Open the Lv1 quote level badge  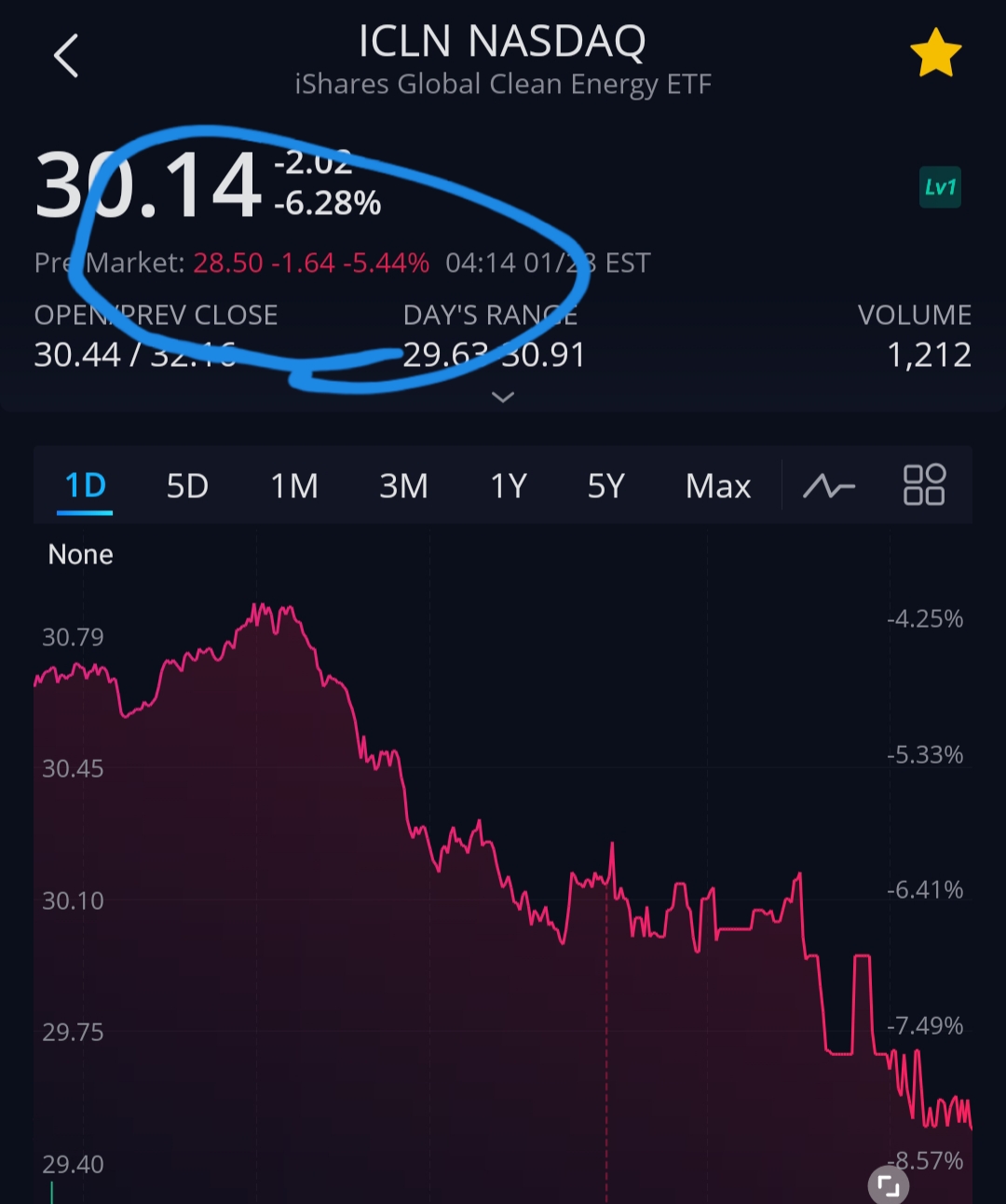(x=940, y=187)
